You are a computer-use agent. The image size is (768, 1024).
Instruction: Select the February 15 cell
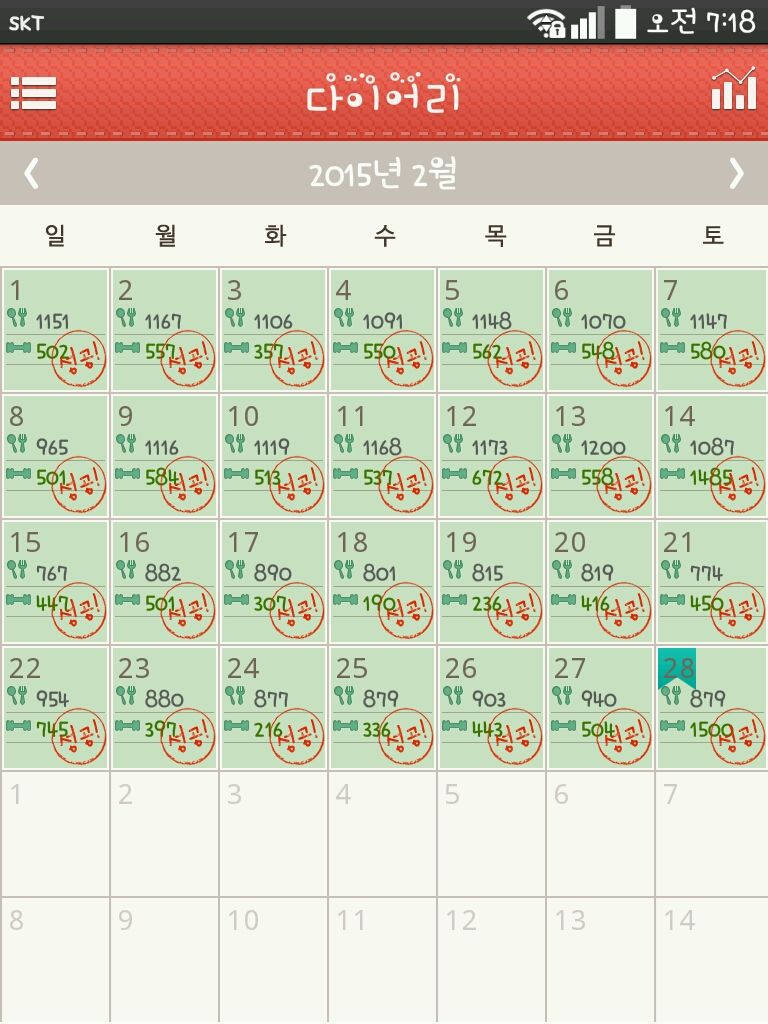pos(55,581)
